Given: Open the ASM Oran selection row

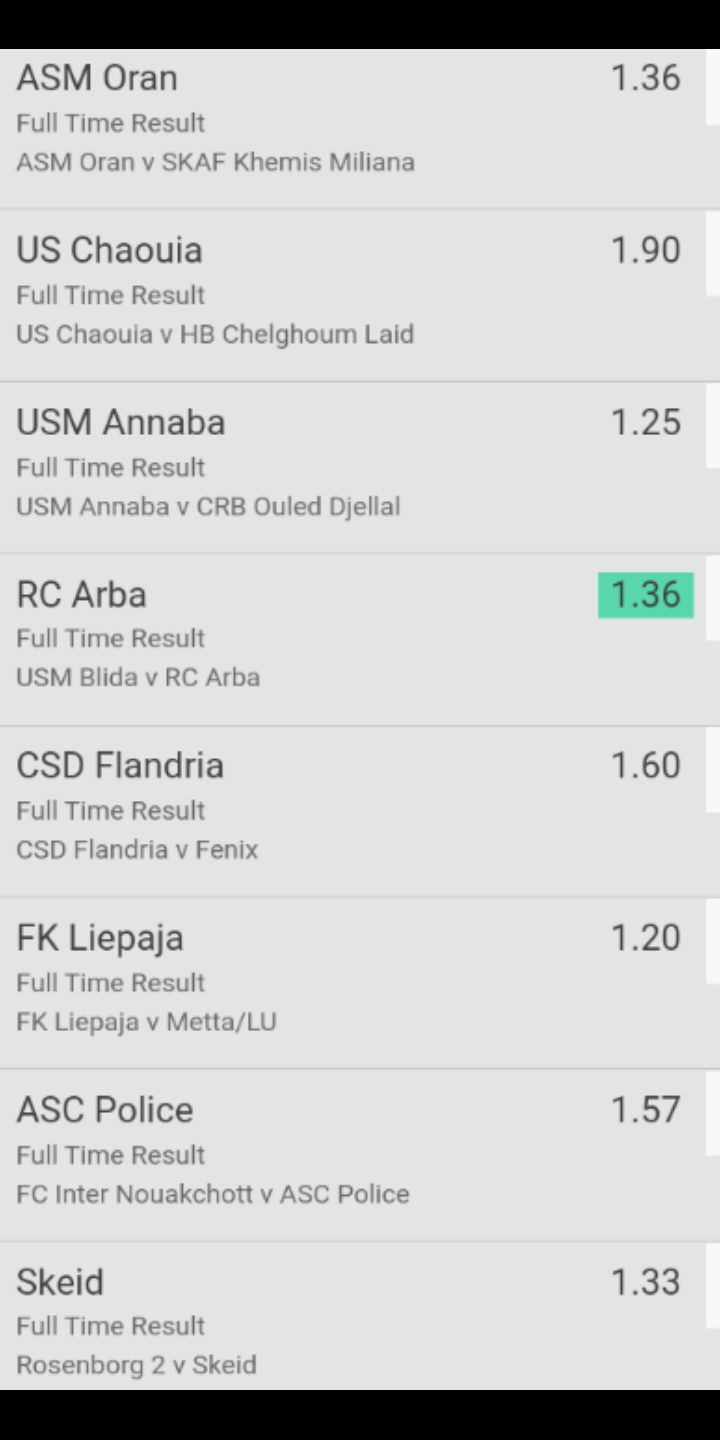Looking at the screenshot, I should click(353, 129).
